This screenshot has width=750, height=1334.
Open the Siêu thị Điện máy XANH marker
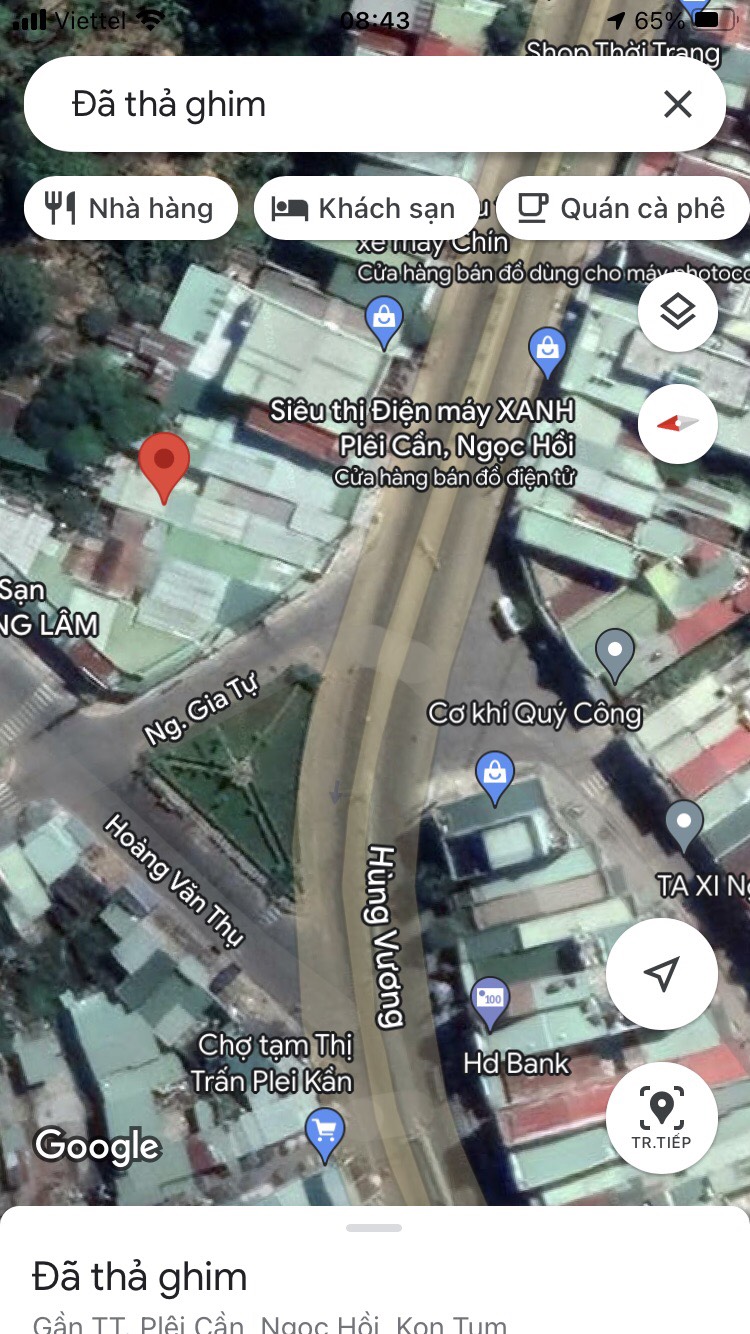(546, 351)
